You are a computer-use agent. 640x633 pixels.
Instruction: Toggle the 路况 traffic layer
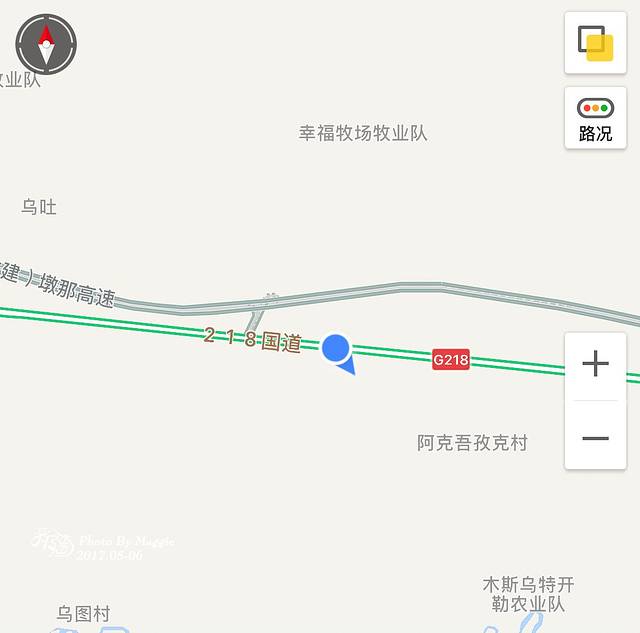click(x=595, y=119)
